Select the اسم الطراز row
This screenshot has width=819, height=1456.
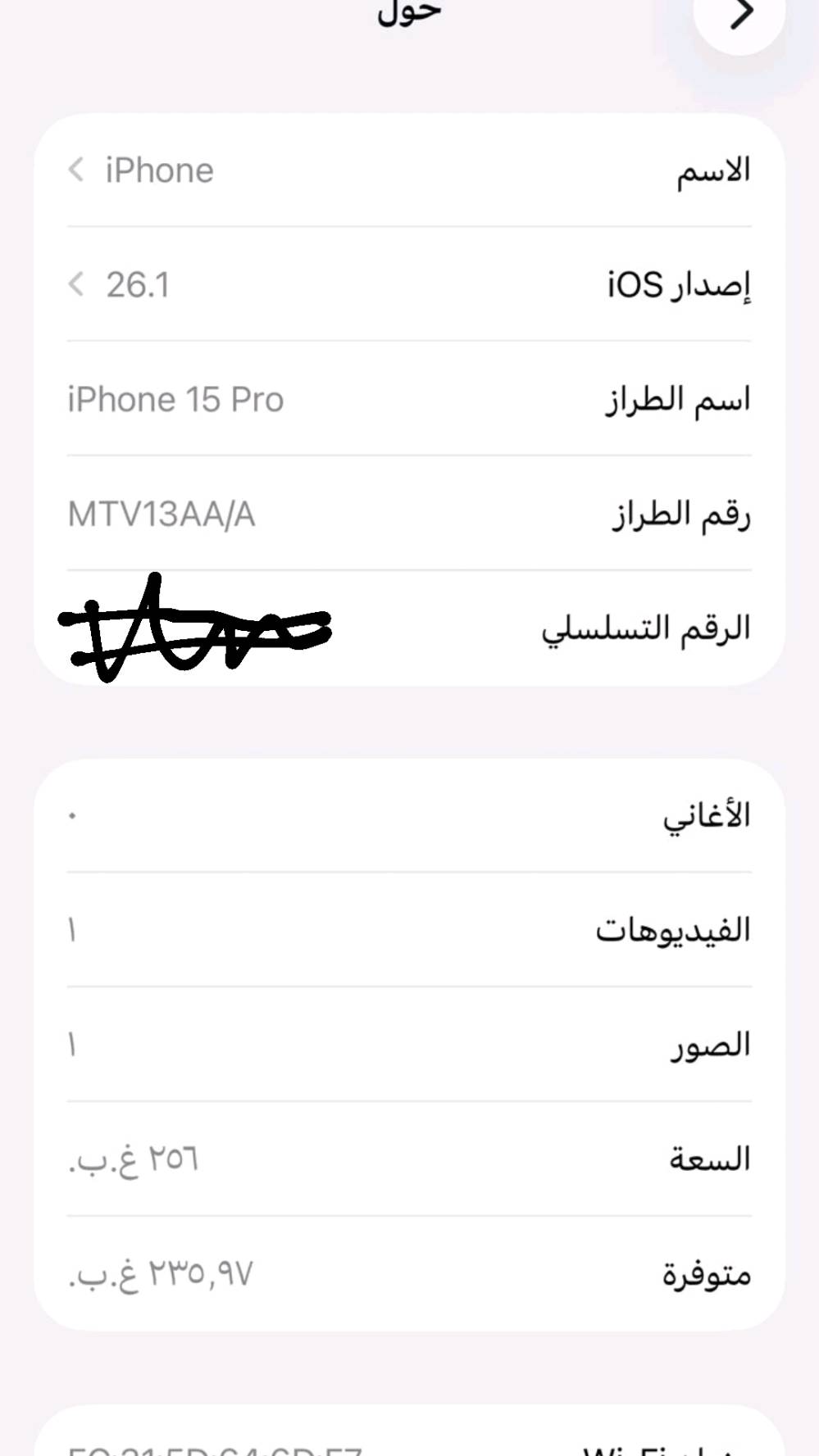[x=410, y=400]
